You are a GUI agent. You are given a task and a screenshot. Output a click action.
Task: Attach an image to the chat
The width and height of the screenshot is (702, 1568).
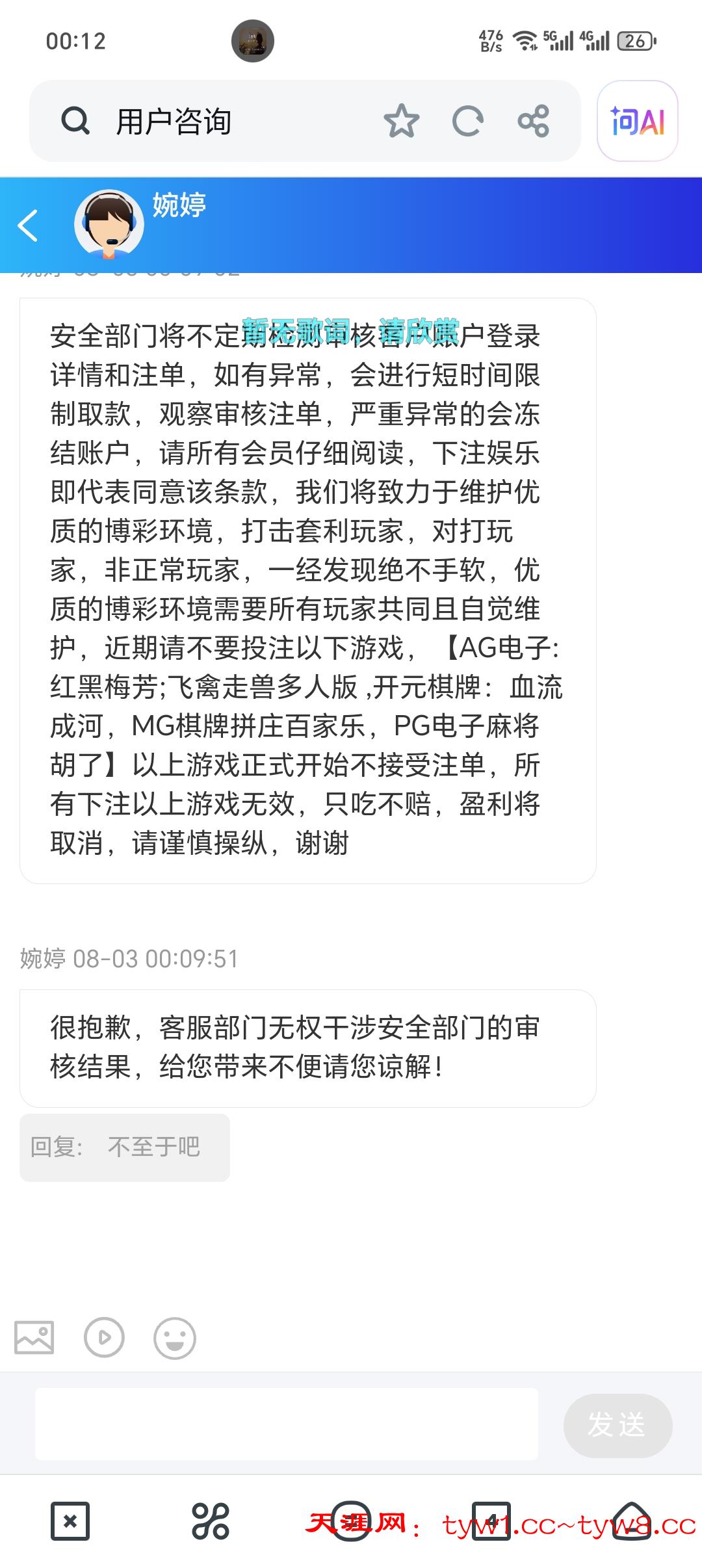point(34,1338)
